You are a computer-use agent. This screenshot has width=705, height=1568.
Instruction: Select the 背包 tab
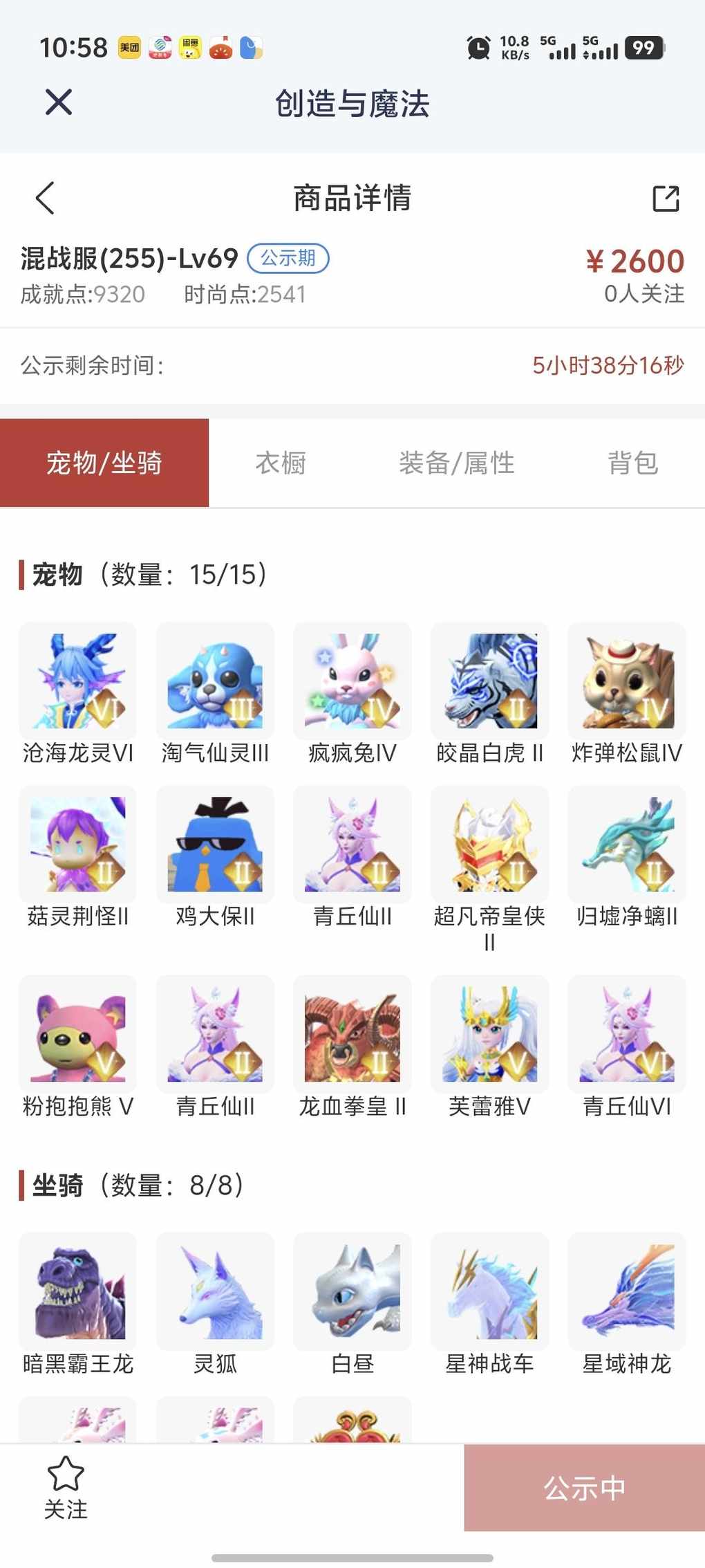tap(632, 463)
